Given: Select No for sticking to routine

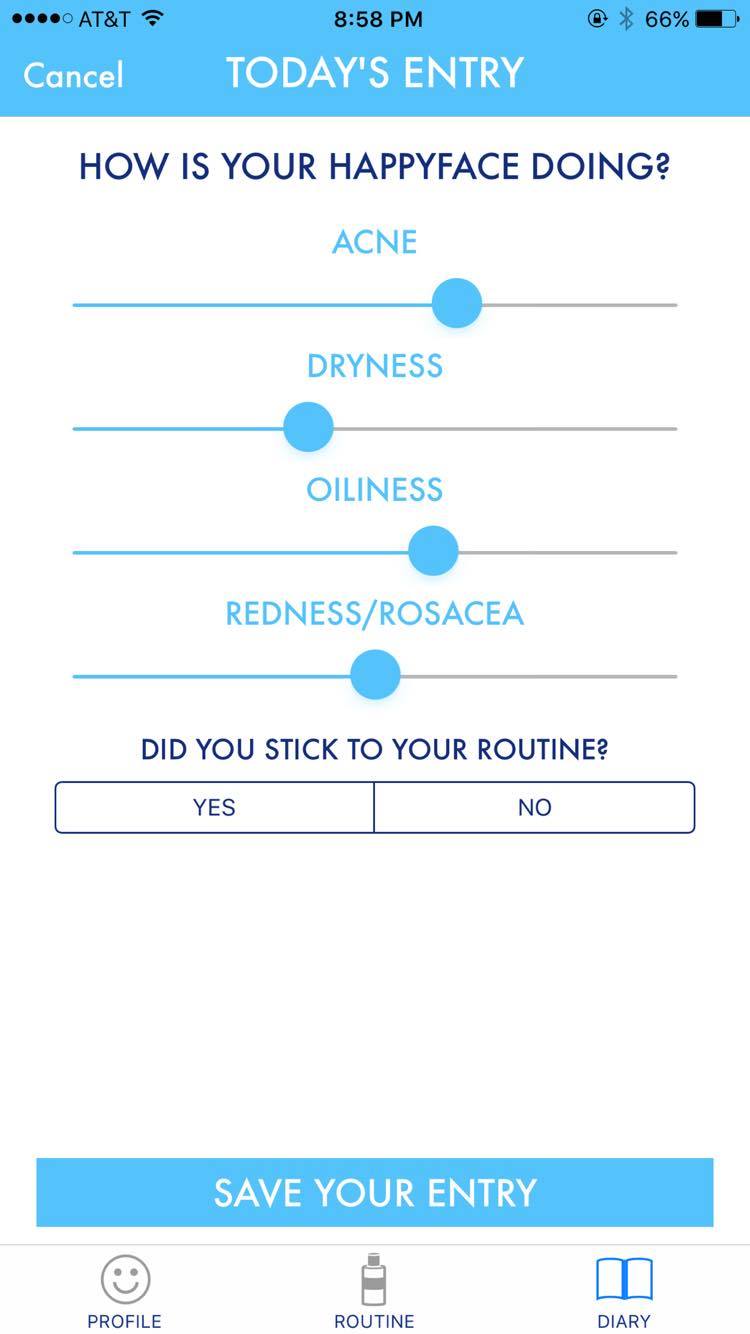Looking at the screenshot, I should coord(534,807).
